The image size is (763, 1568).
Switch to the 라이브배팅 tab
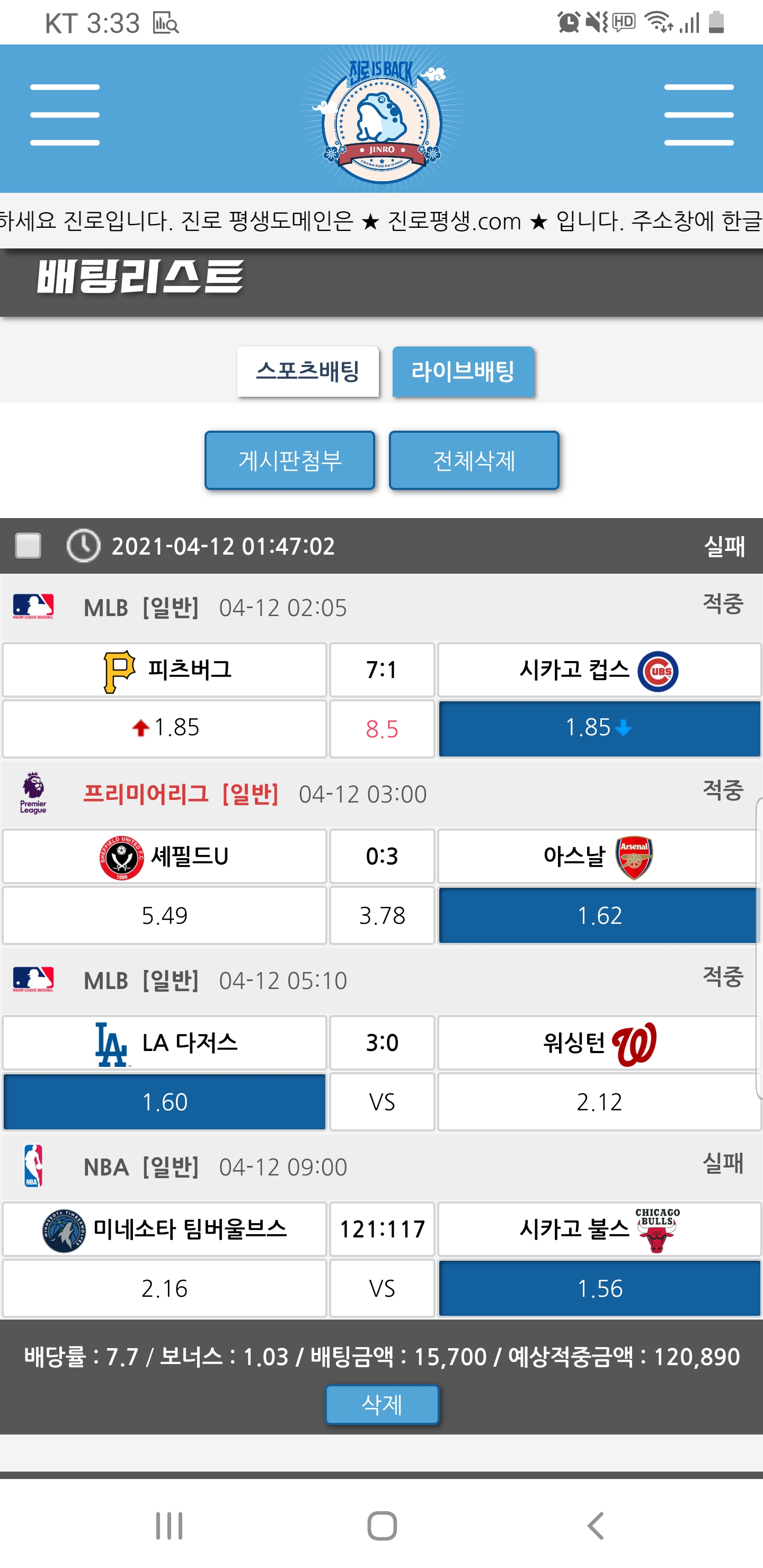coord(463,371)
